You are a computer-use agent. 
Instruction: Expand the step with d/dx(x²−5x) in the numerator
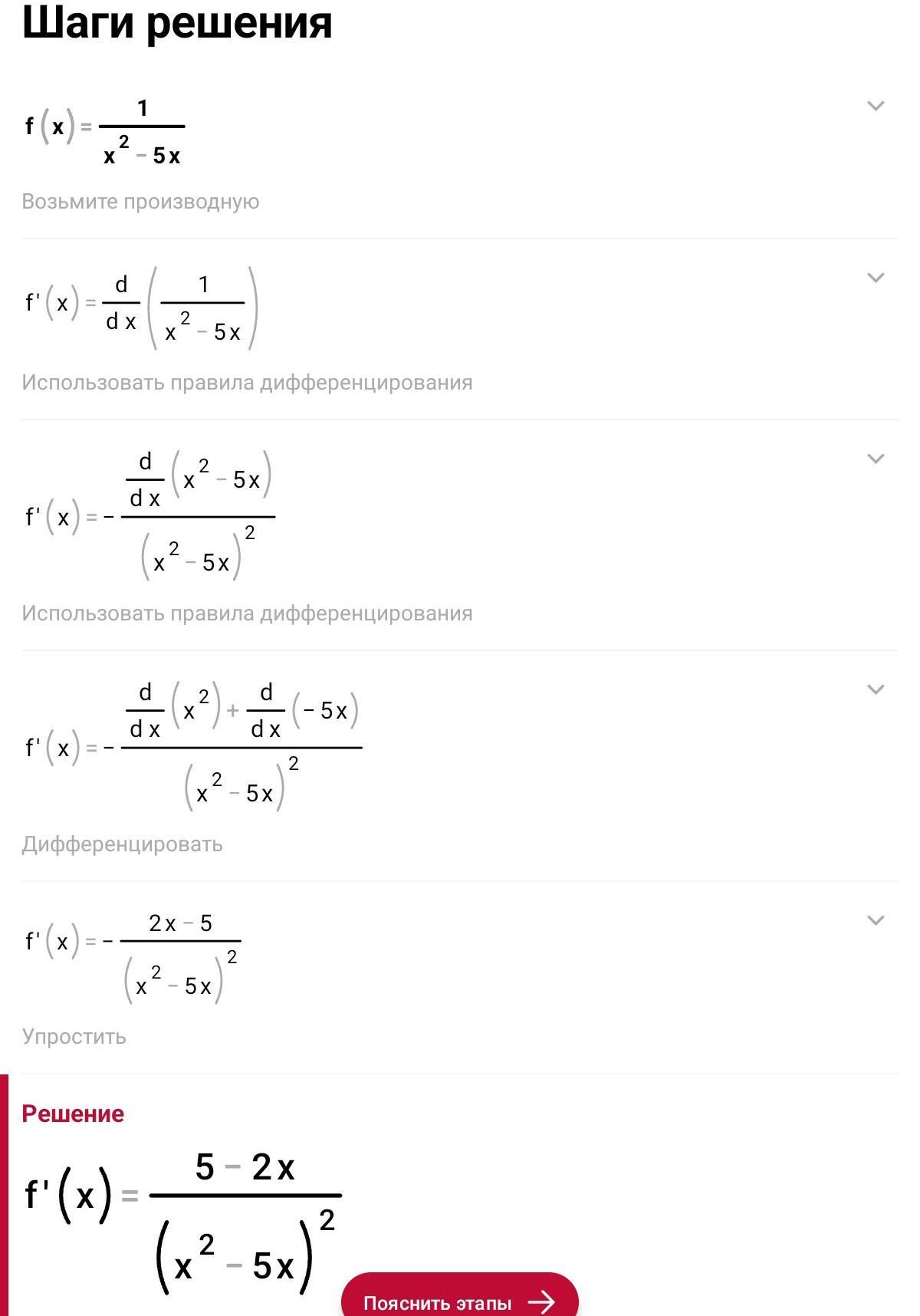point(876,459)
